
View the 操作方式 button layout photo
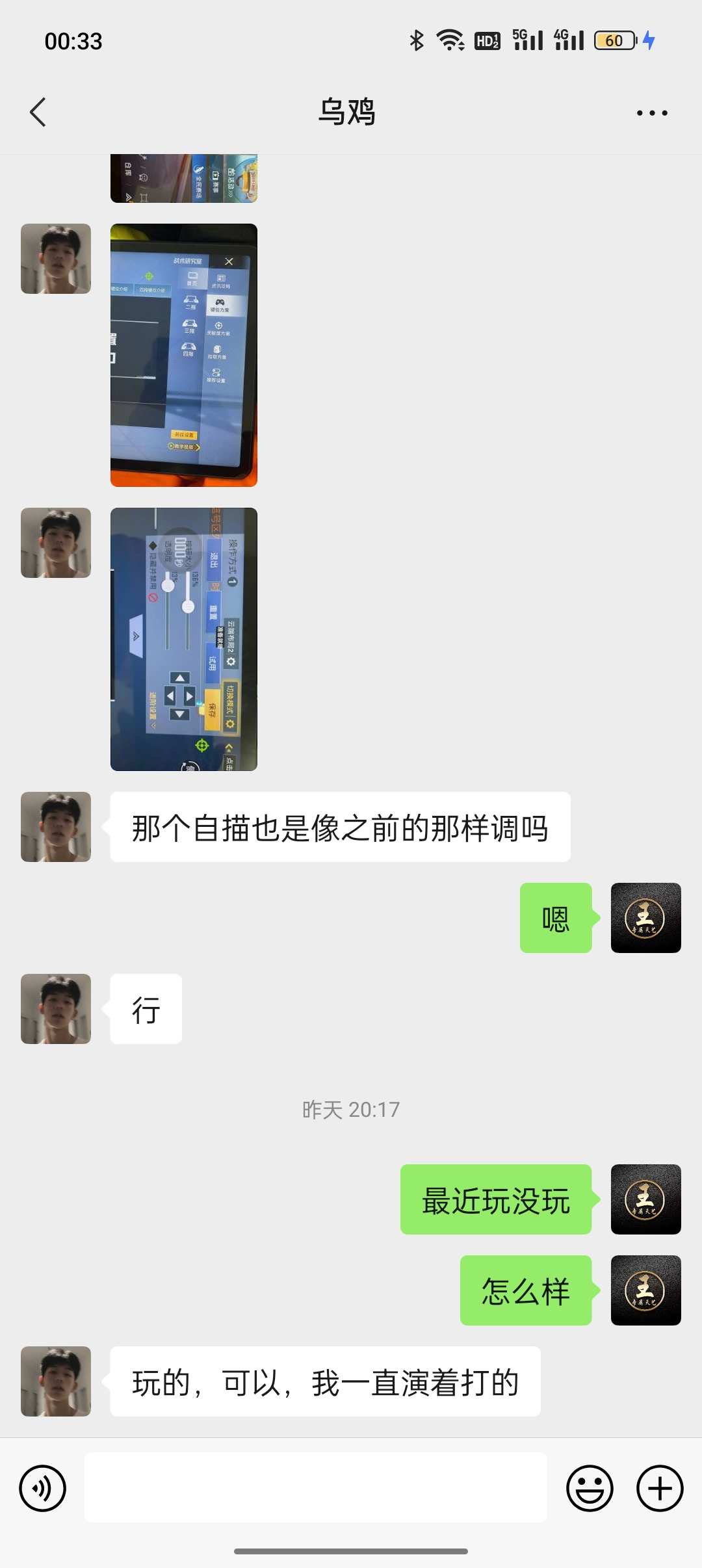[x=184, y=639]
